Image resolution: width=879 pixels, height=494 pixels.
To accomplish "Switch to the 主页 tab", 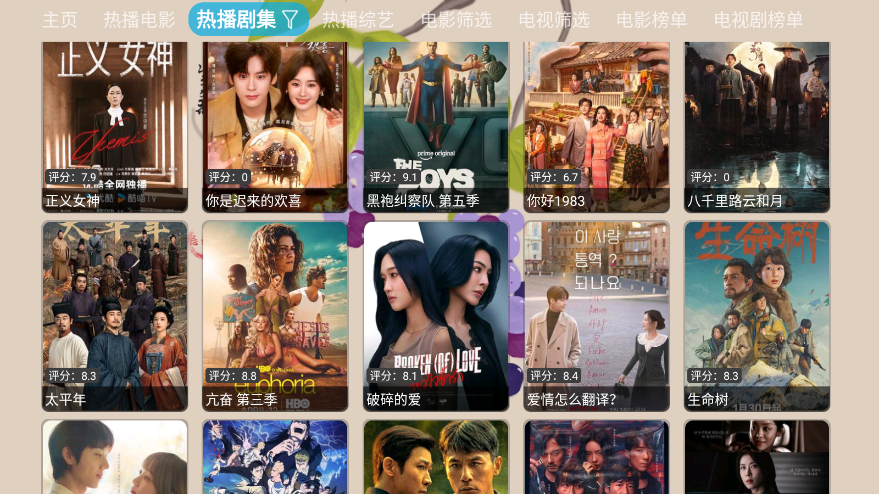I will tap(60, 20).
